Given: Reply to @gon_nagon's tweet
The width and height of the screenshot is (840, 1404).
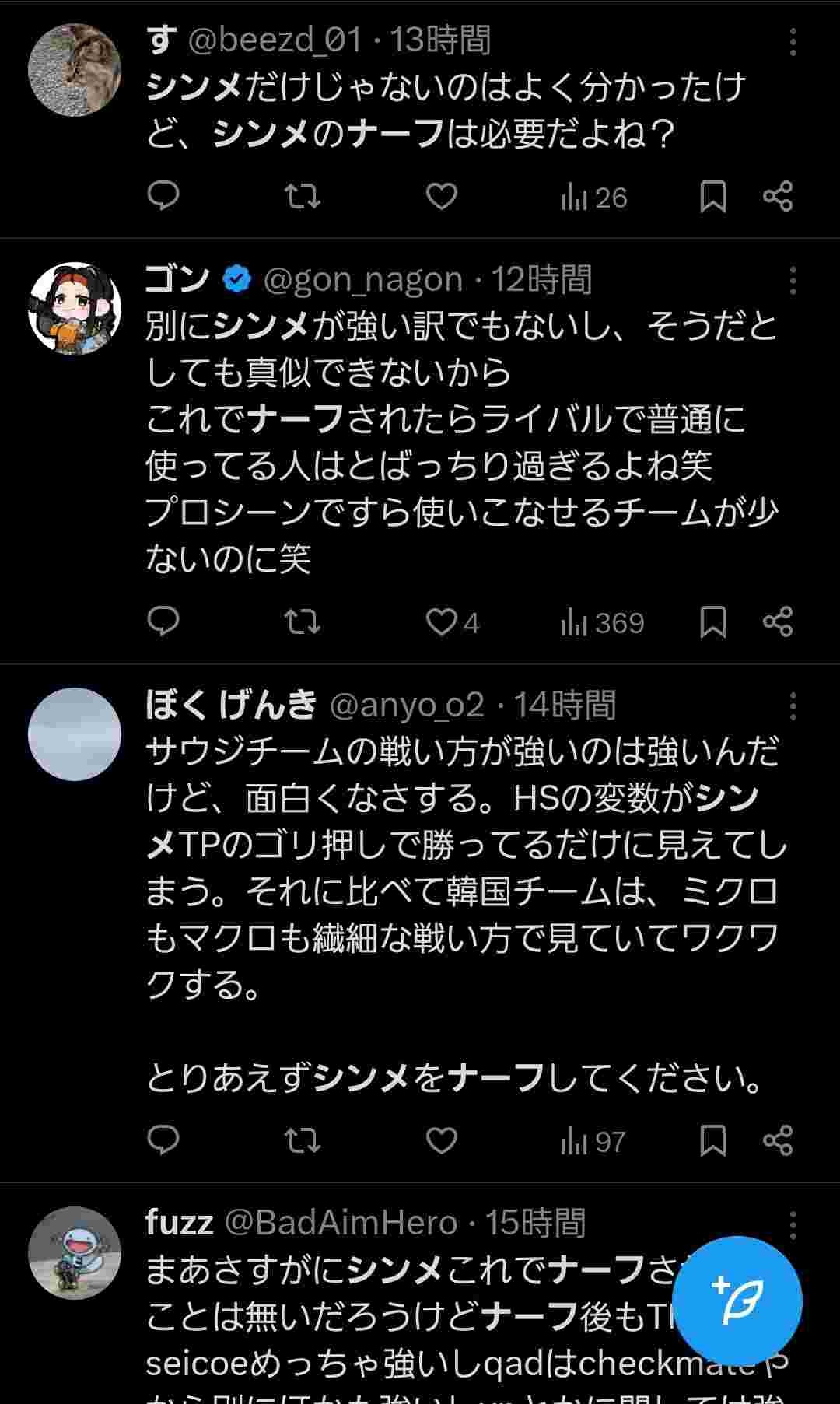Looking at the screenshot, I should 163,621.
